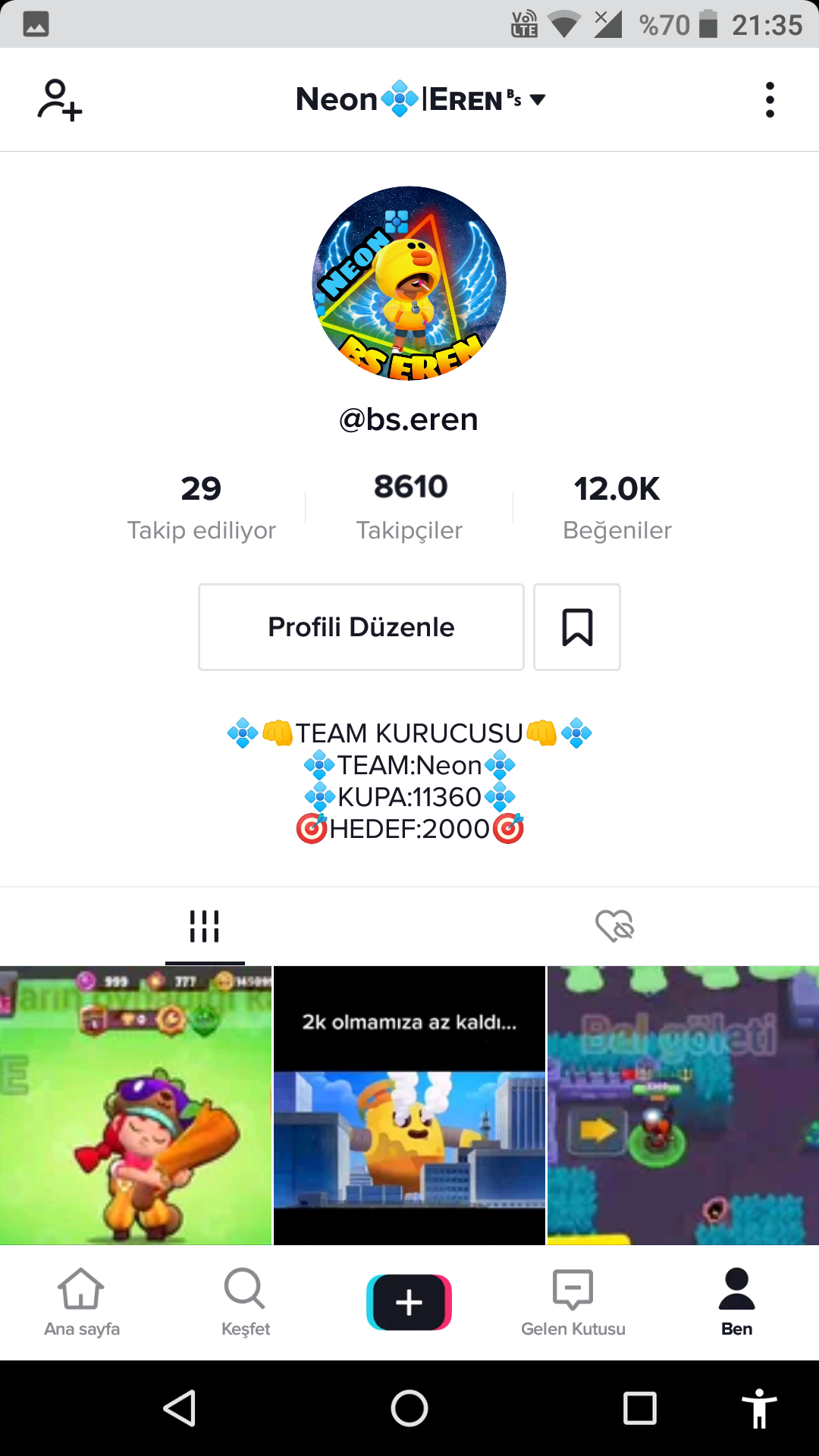Create a new video with plus button
This screenshot has width=819, height=1456.
(x=409, y=1302)
